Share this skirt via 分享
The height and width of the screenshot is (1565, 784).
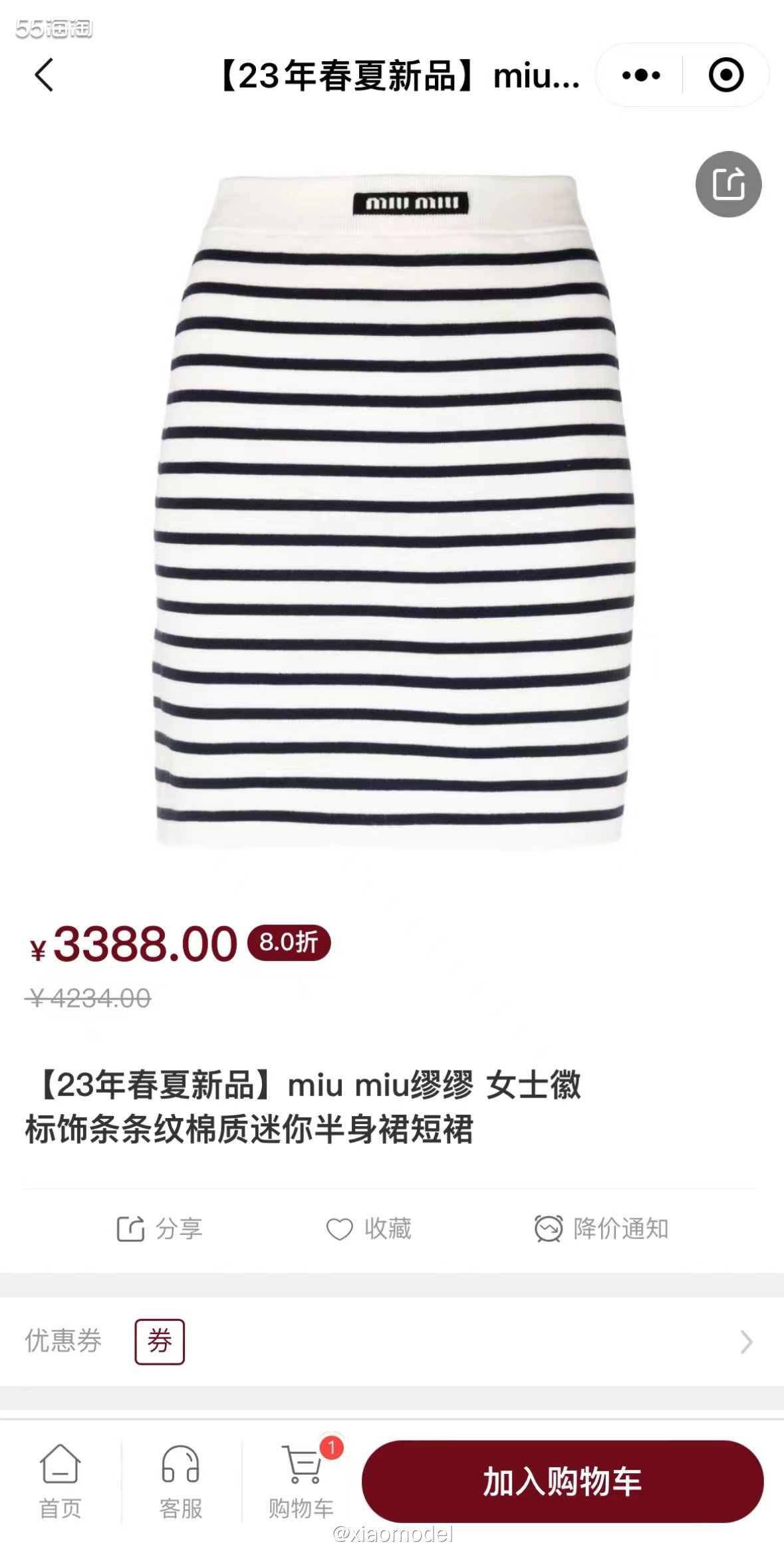[x=160, y=1228]
